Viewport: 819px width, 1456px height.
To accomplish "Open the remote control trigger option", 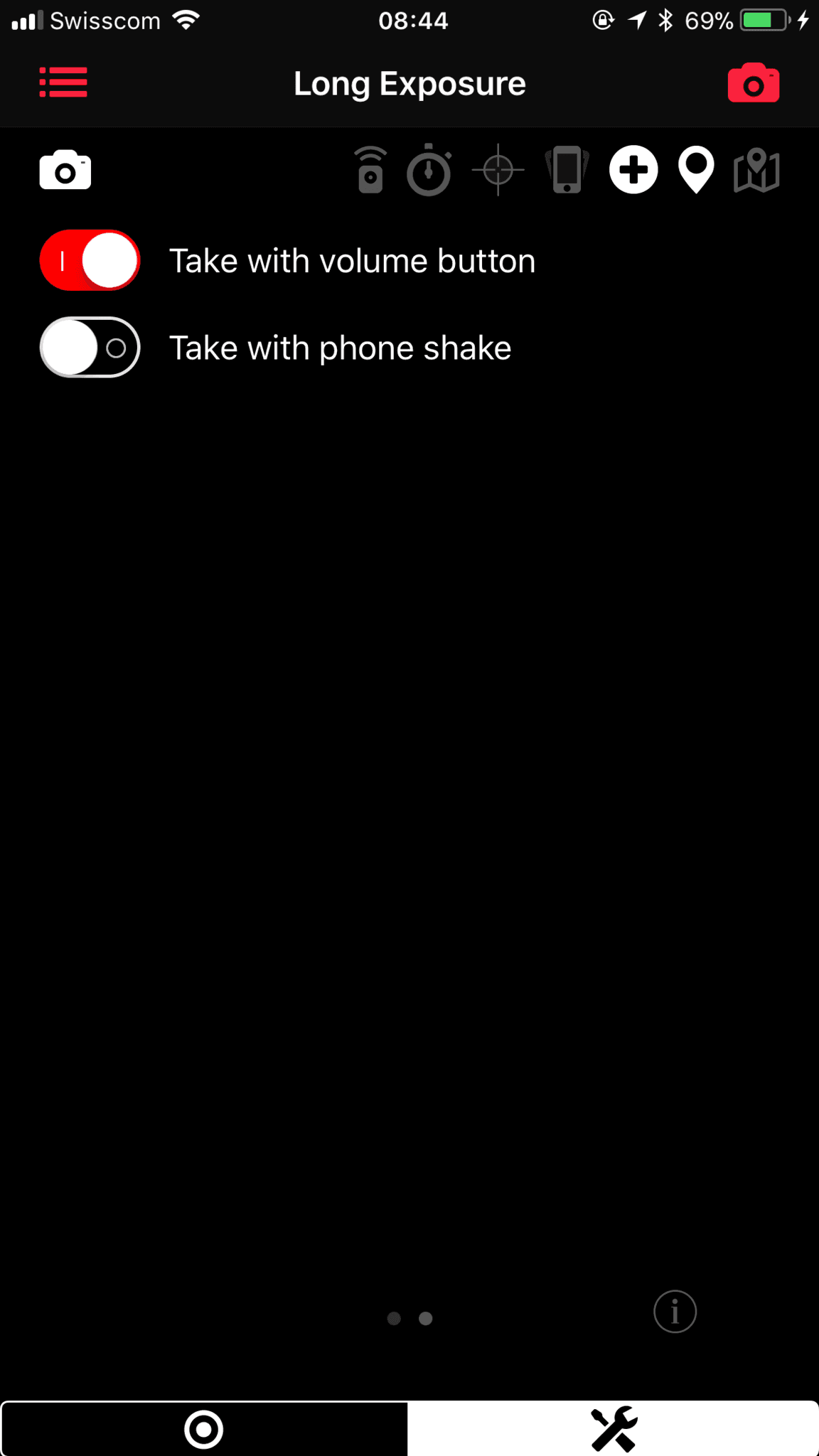I will pyautogui.click(x=370, y=170).
